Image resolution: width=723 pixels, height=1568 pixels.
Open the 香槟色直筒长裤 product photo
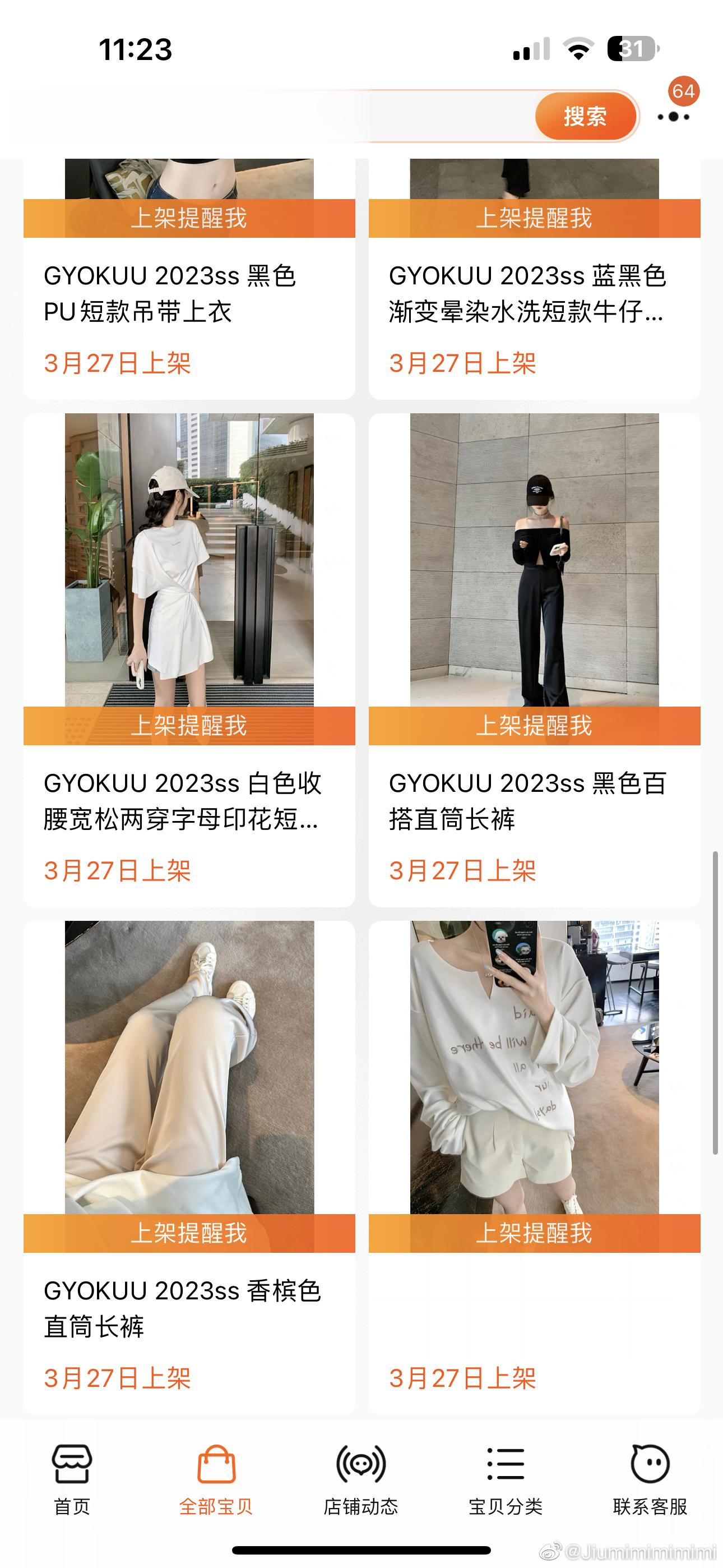(x=189, y=1067)
